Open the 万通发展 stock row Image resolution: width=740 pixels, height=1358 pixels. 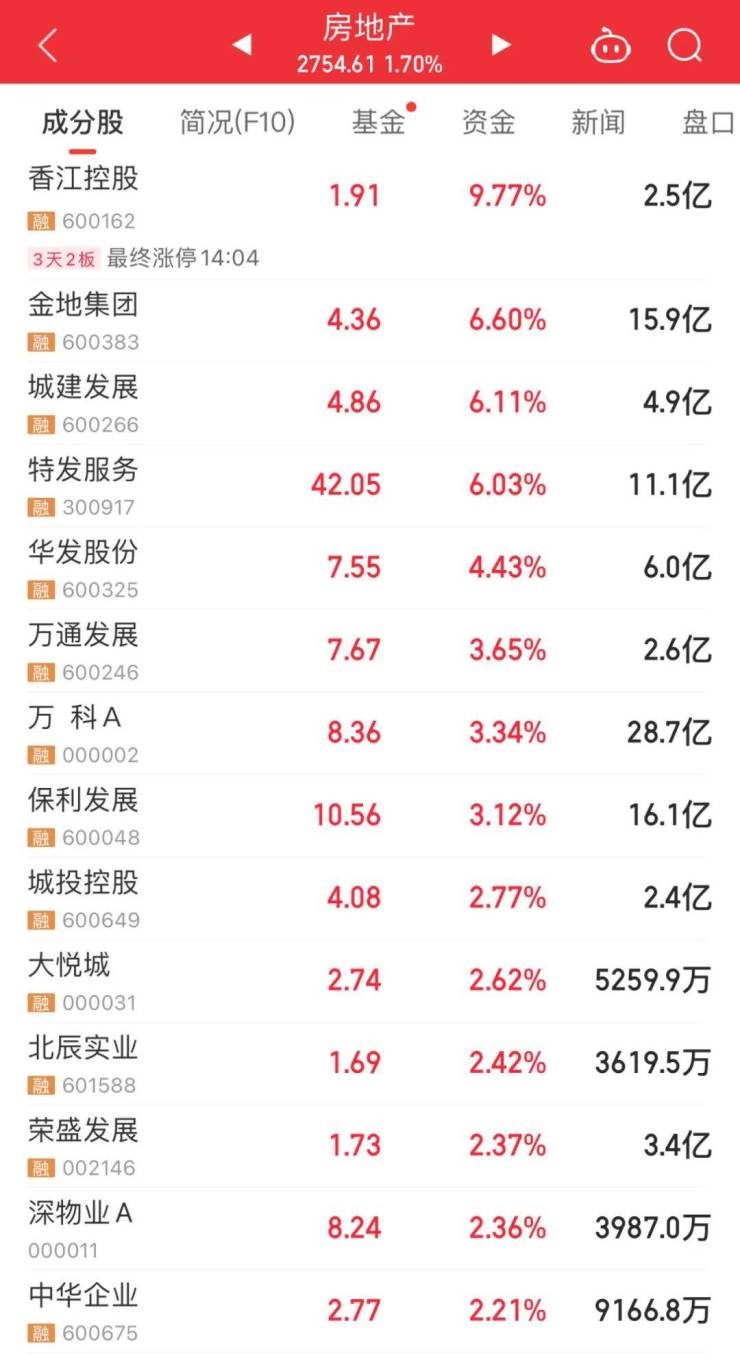370,650
